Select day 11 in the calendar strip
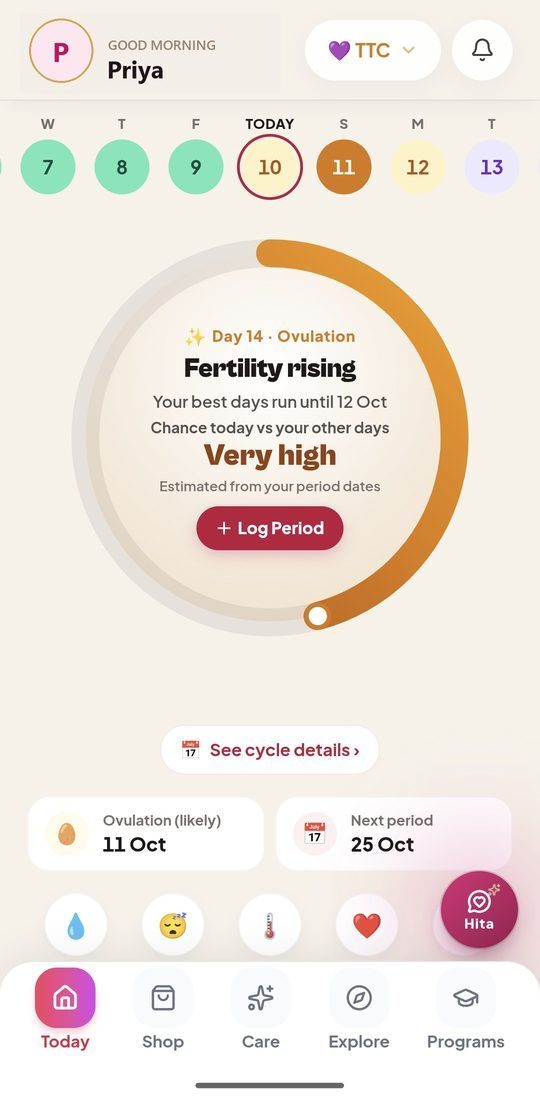Image resolution: width=540 pixels, height=1102 pixels. pos(343,167)
